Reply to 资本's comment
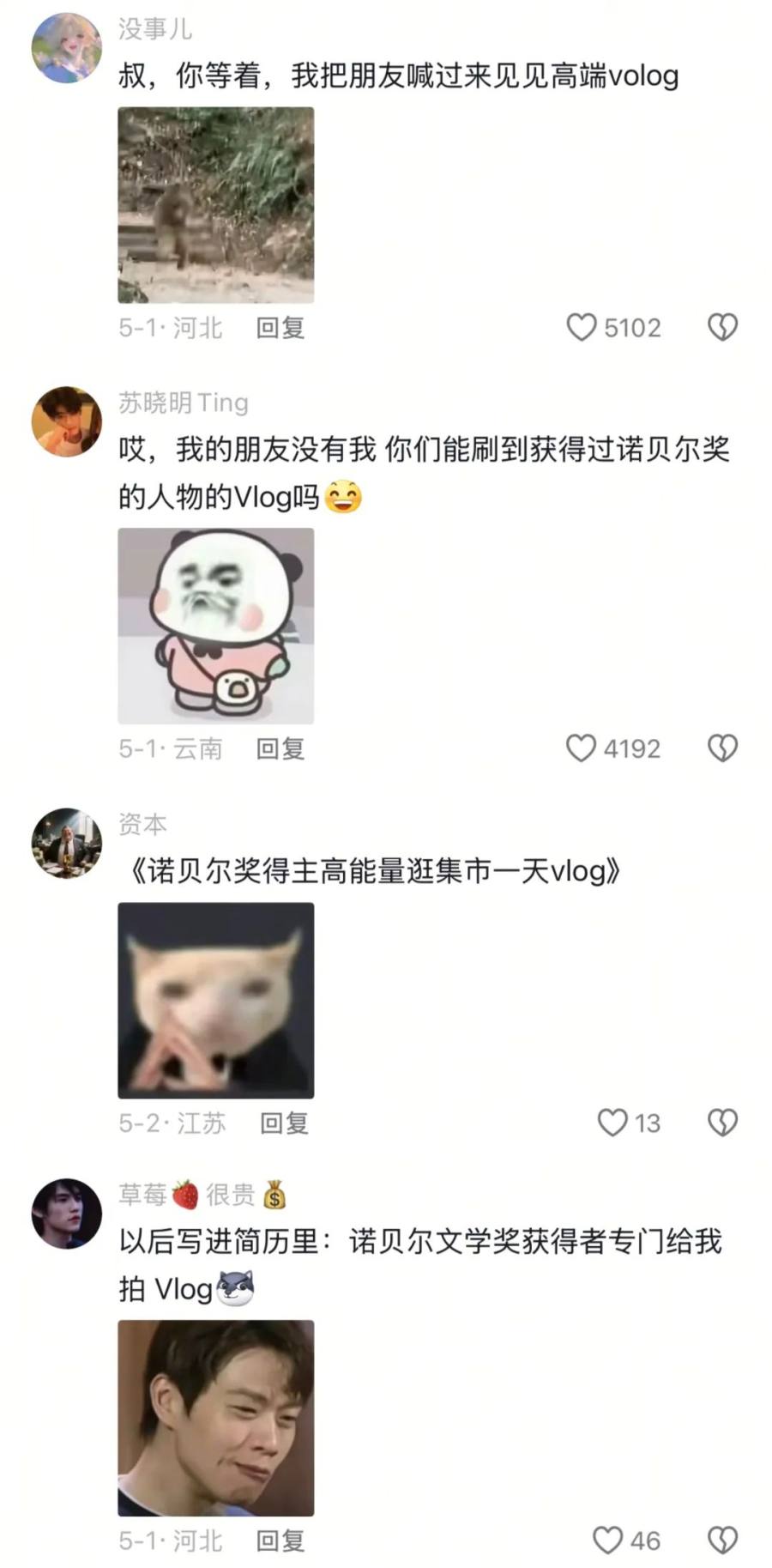This screenshot has height=1568, width=772. (x=284, y=1123)
